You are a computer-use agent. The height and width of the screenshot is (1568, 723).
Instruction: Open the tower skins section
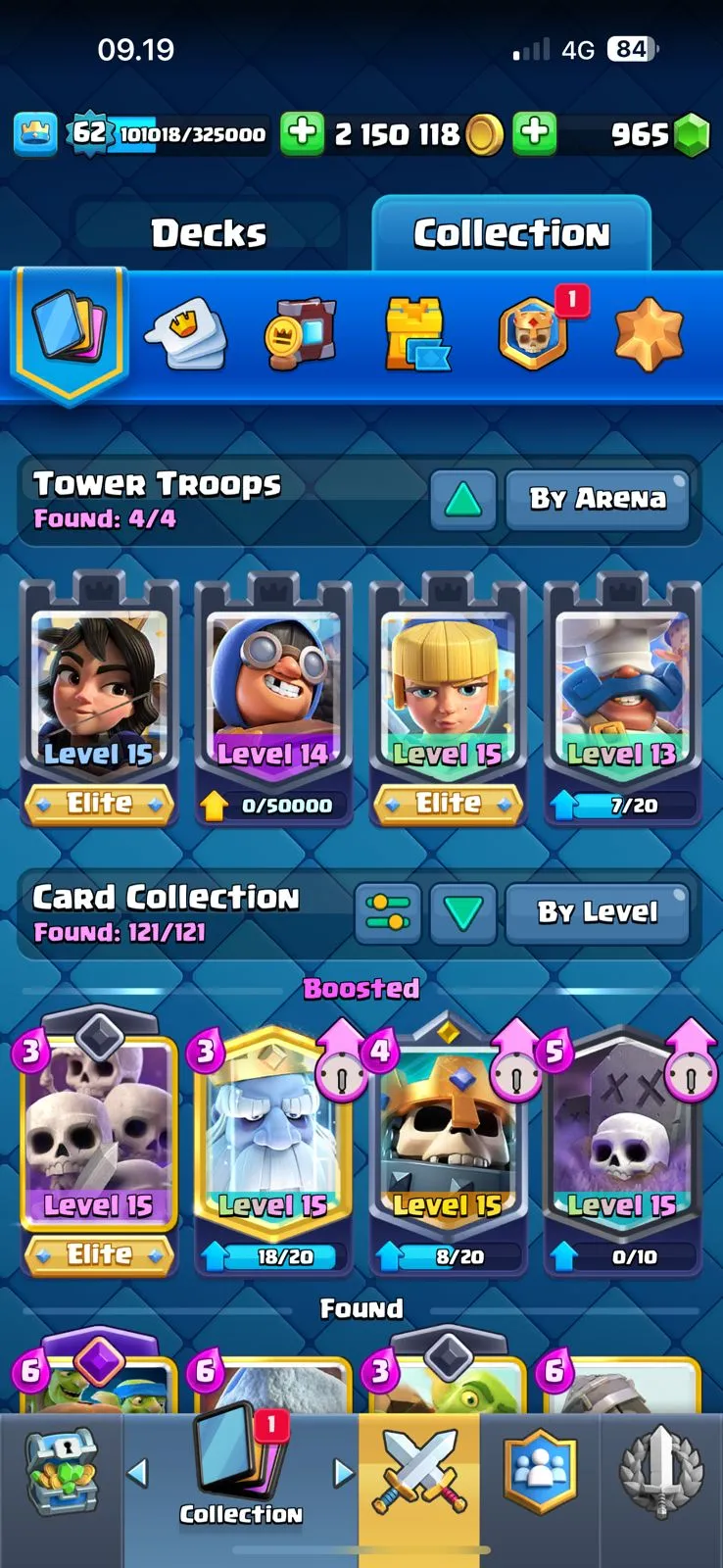pyautogui.click(x=416, y=334)
